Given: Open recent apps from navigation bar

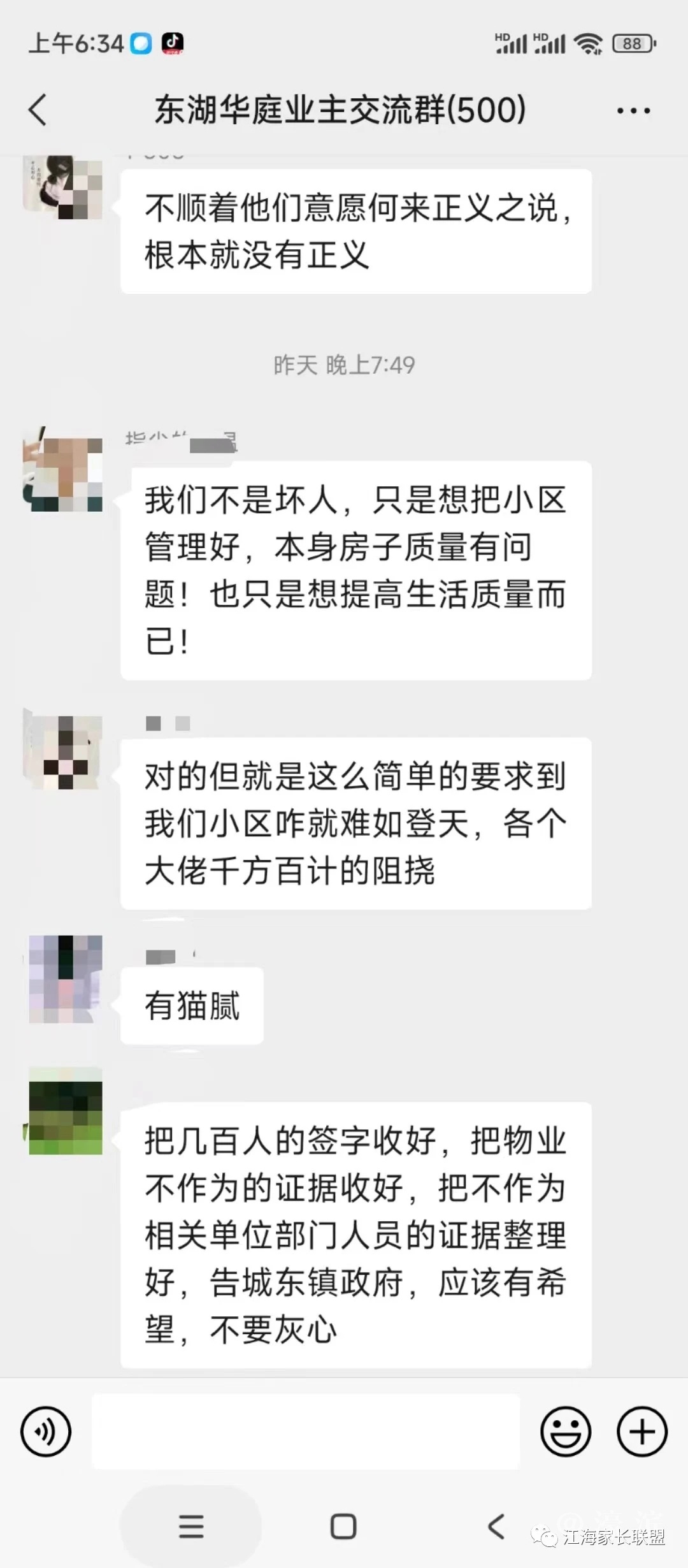Looking at the screenshot, I should click(191, 1527).
